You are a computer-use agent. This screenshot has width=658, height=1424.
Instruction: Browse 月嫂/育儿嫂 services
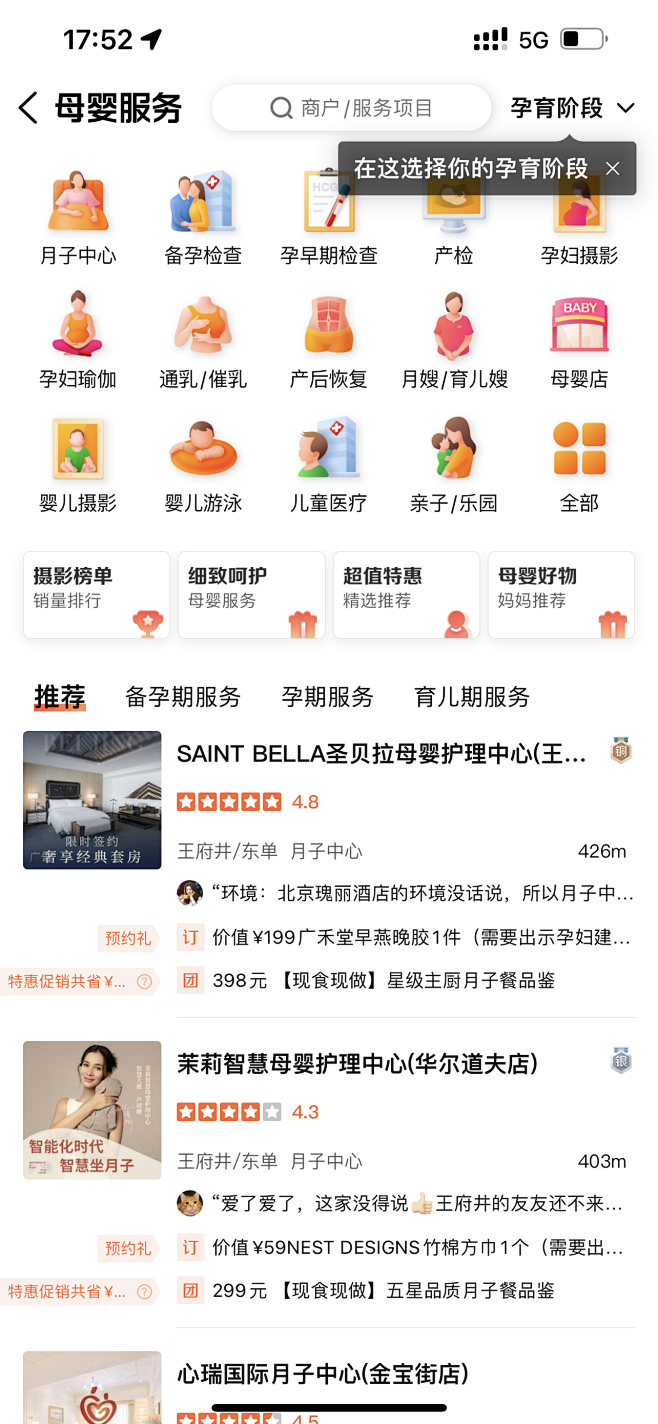pyautogui.click(x=454, y=340)
